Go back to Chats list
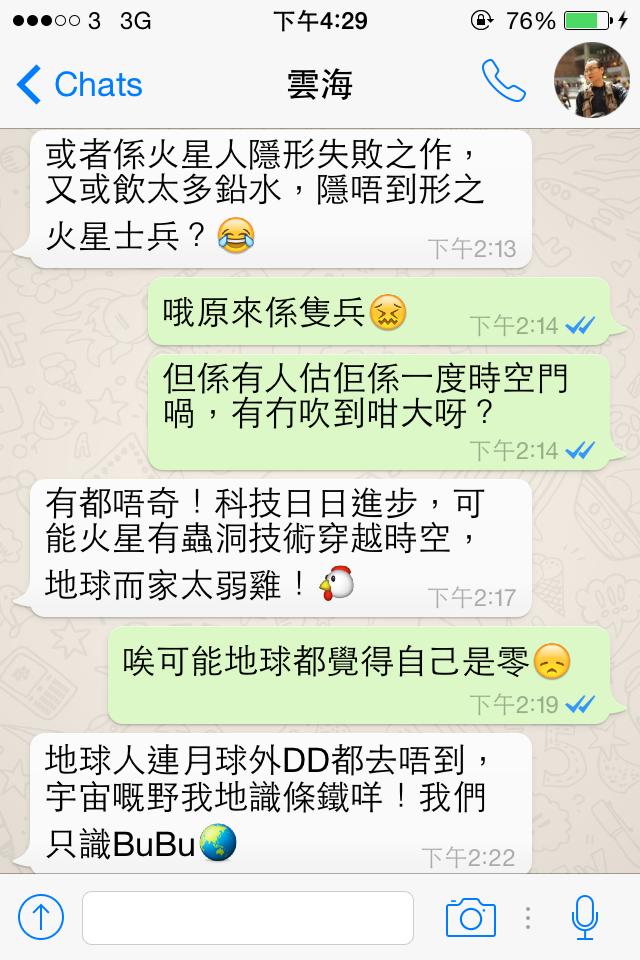Image resolution: width=640 pixels, height=960 pixels. 80,85
